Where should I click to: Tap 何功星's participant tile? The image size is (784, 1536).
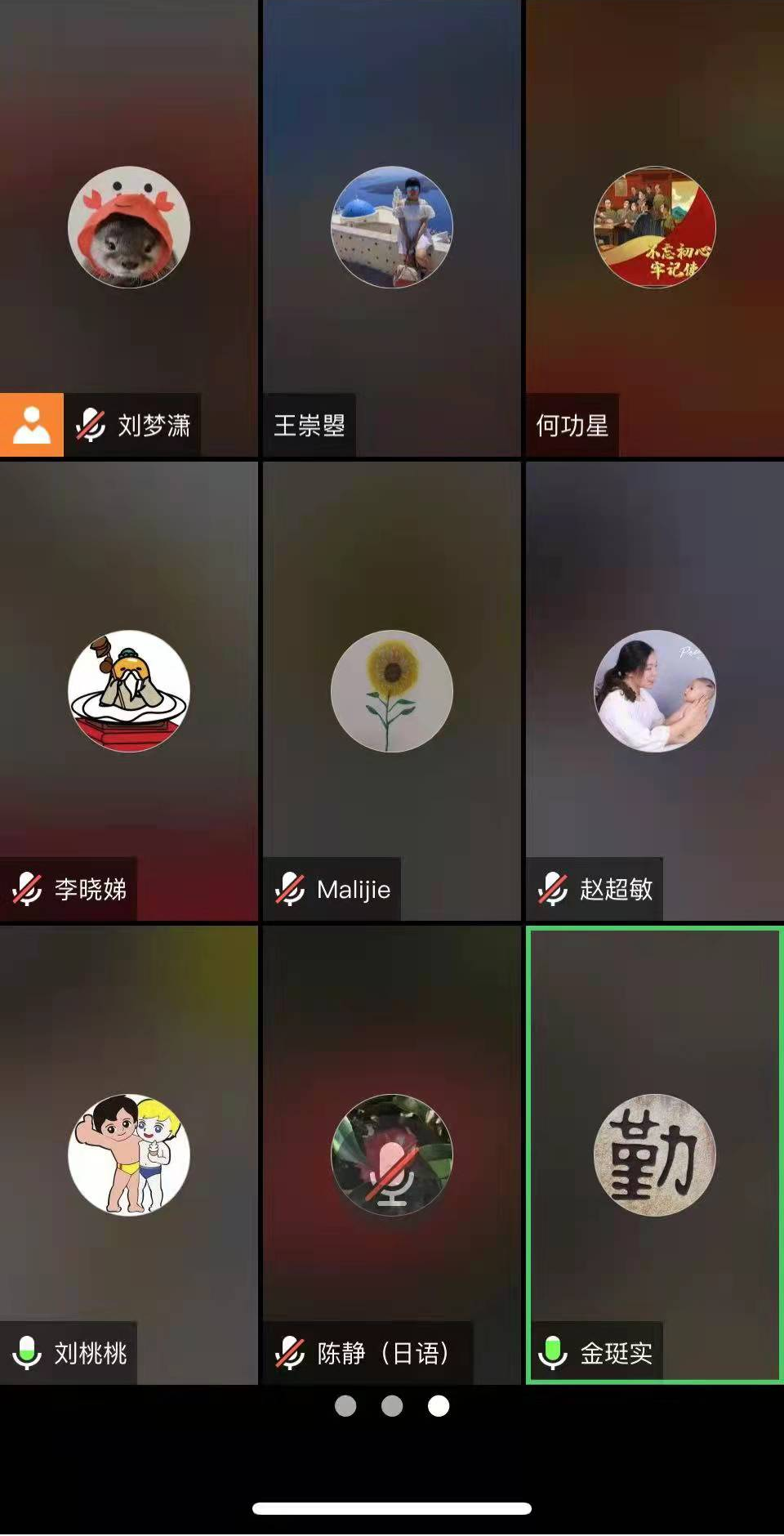pyautogui.click(x=654, y=227)
